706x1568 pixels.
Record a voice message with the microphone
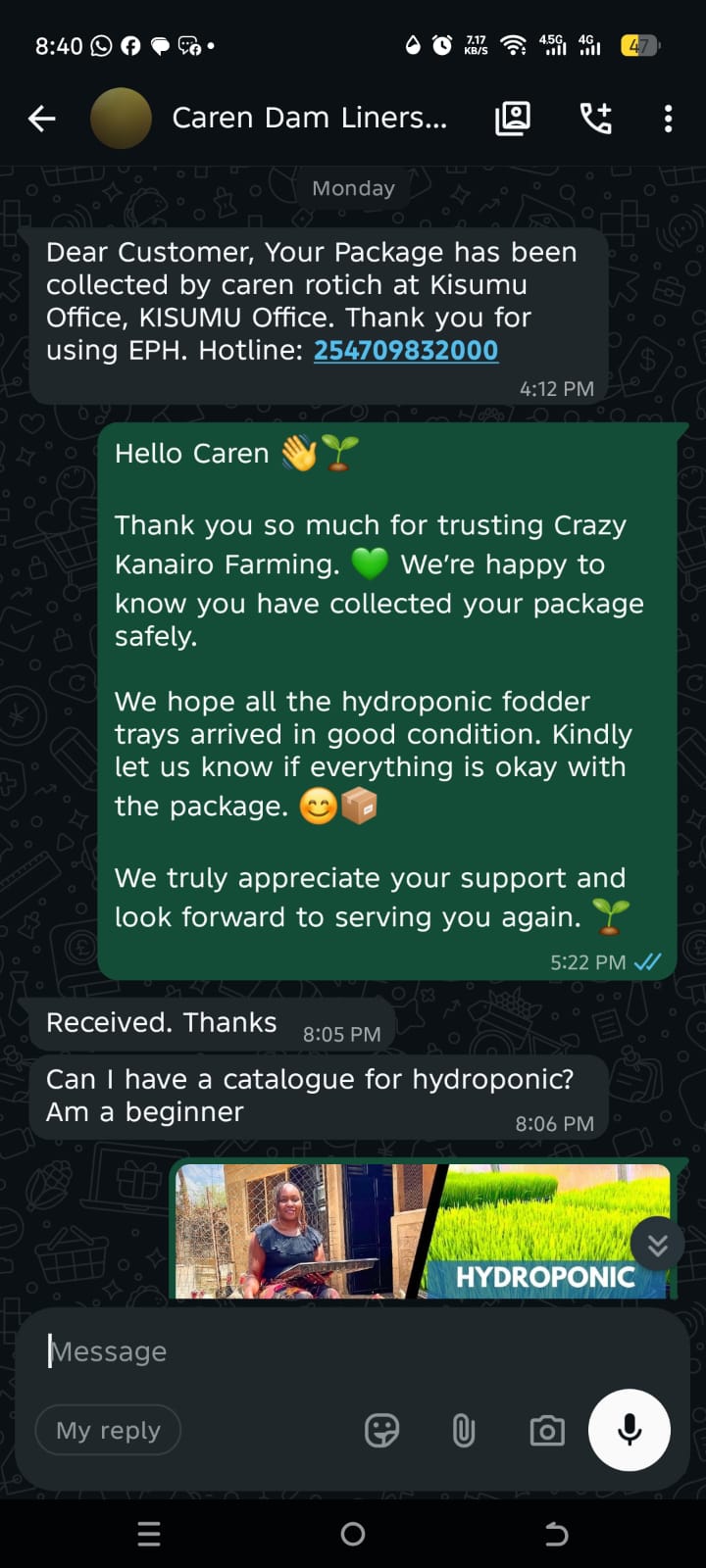click(630, 1430)
